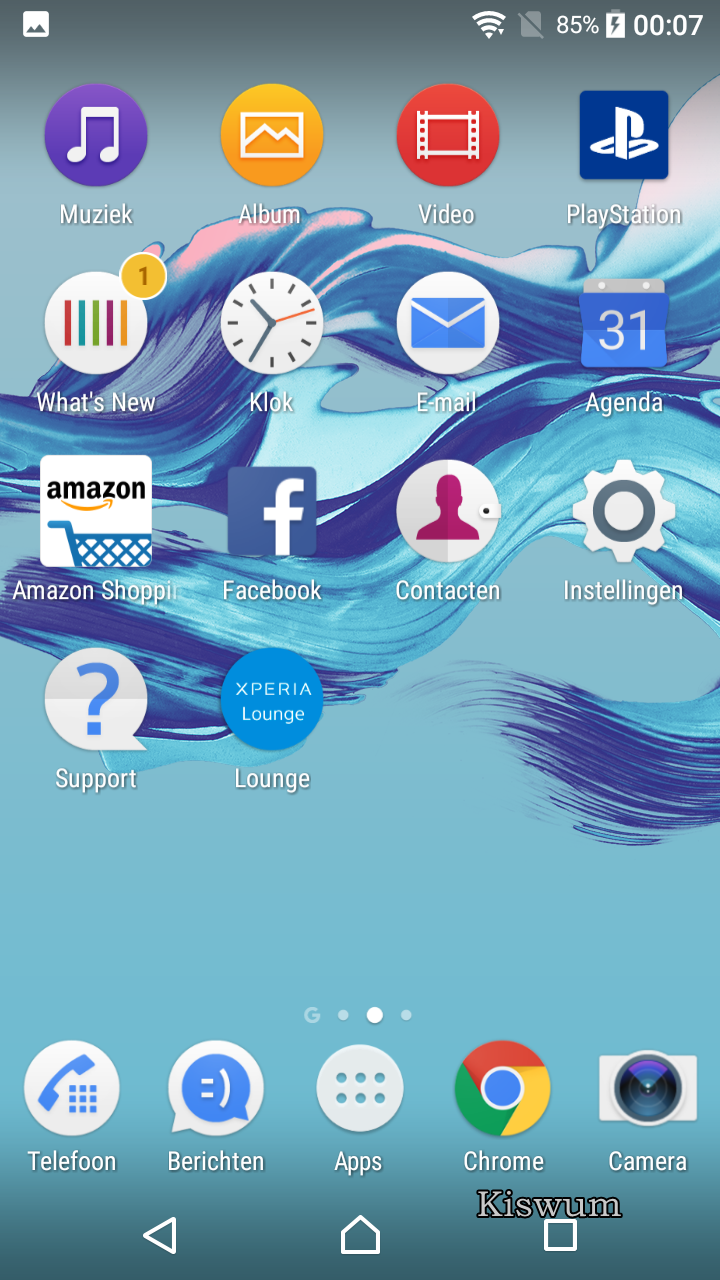
Task: Open the Muziek app
Action: point(96,136)
